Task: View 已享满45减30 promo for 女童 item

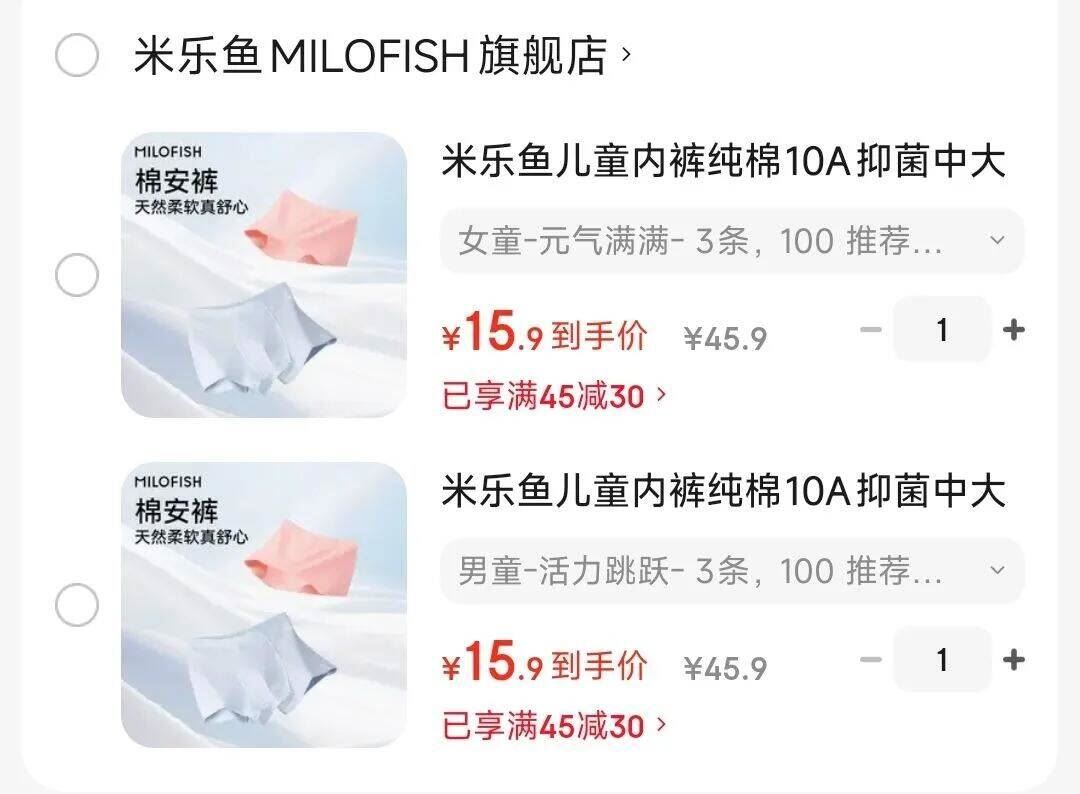Action: 553,397
